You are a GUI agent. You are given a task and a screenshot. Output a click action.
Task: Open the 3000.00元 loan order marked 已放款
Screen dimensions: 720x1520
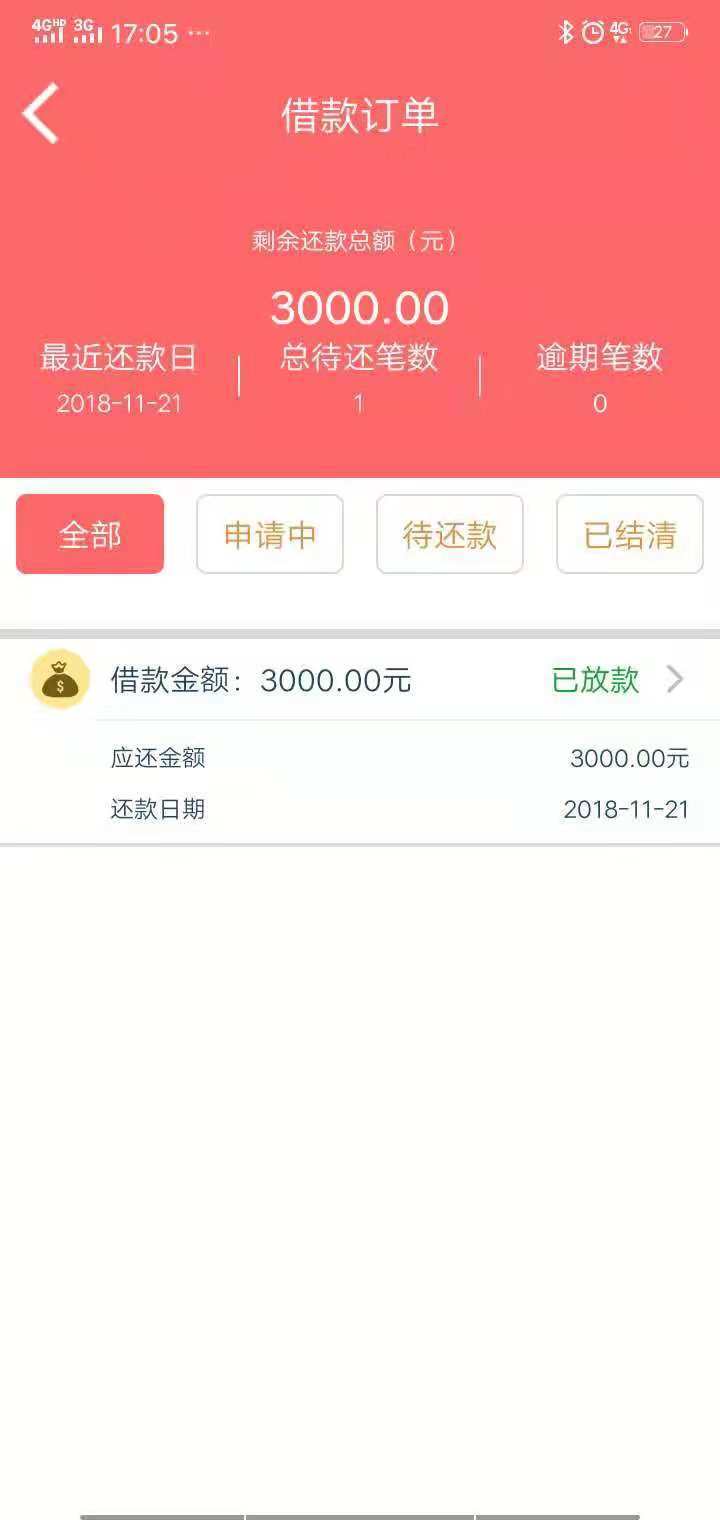tap(360, 741)
